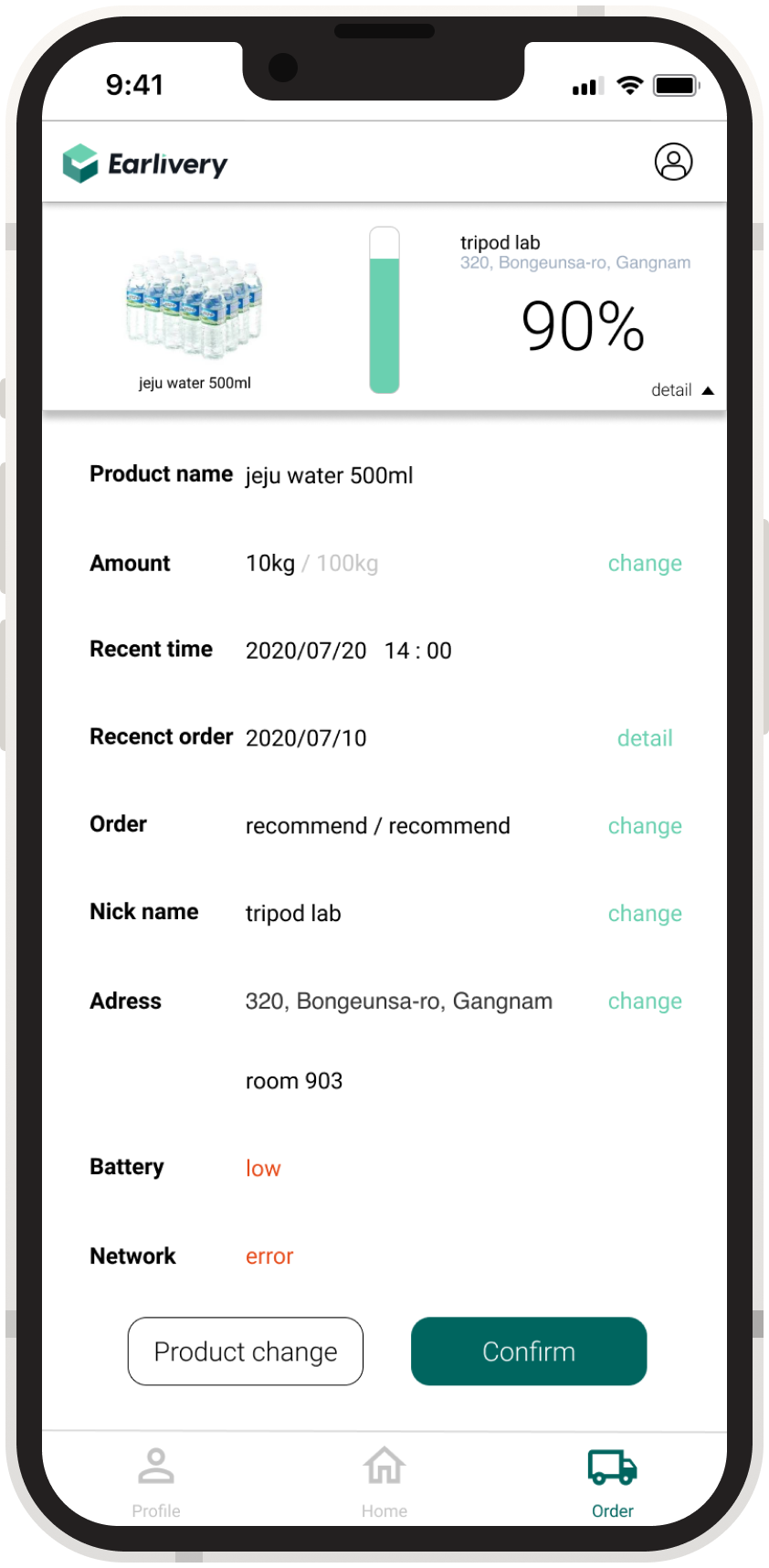Viewport: 769px width, 1568px height.
Task: Open the user account icon
Action: (x=673, y=162)
